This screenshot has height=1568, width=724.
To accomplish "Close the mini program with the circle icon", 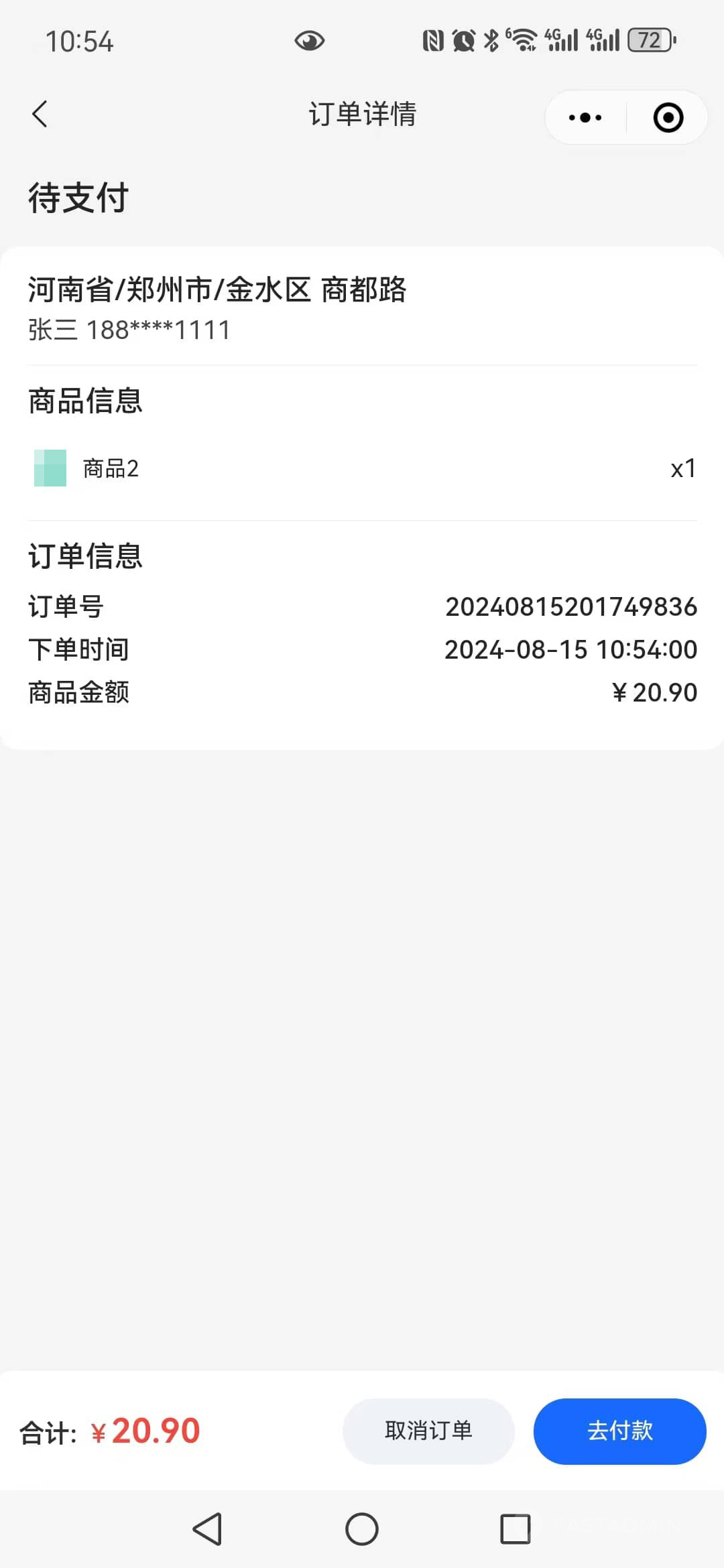I will pyautogui.click(x=668, y=117).
